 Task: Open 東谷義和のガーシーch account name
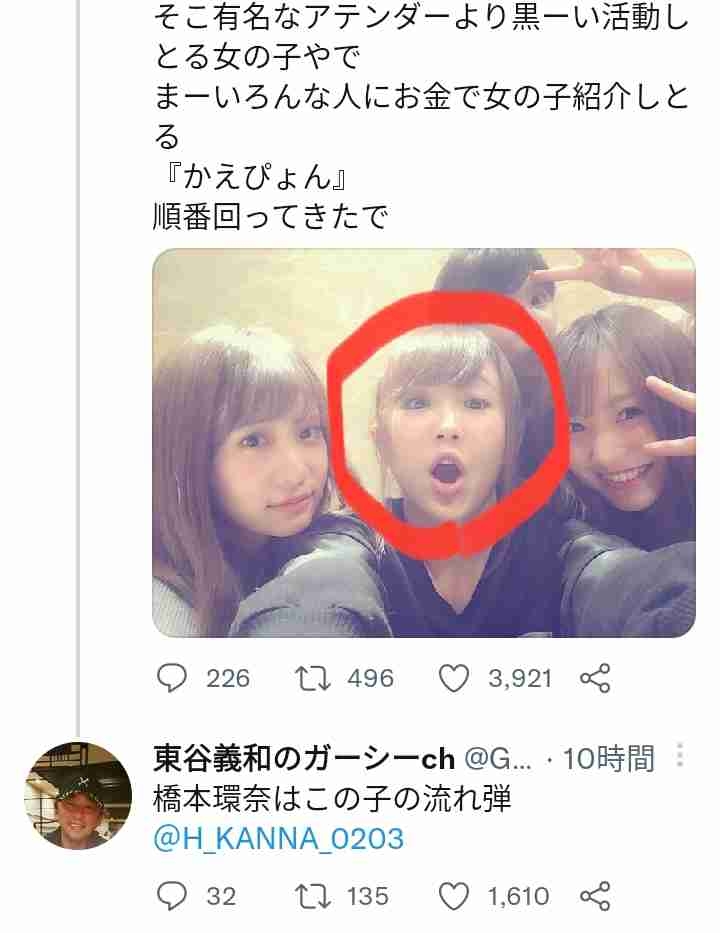tap(304, 759)
